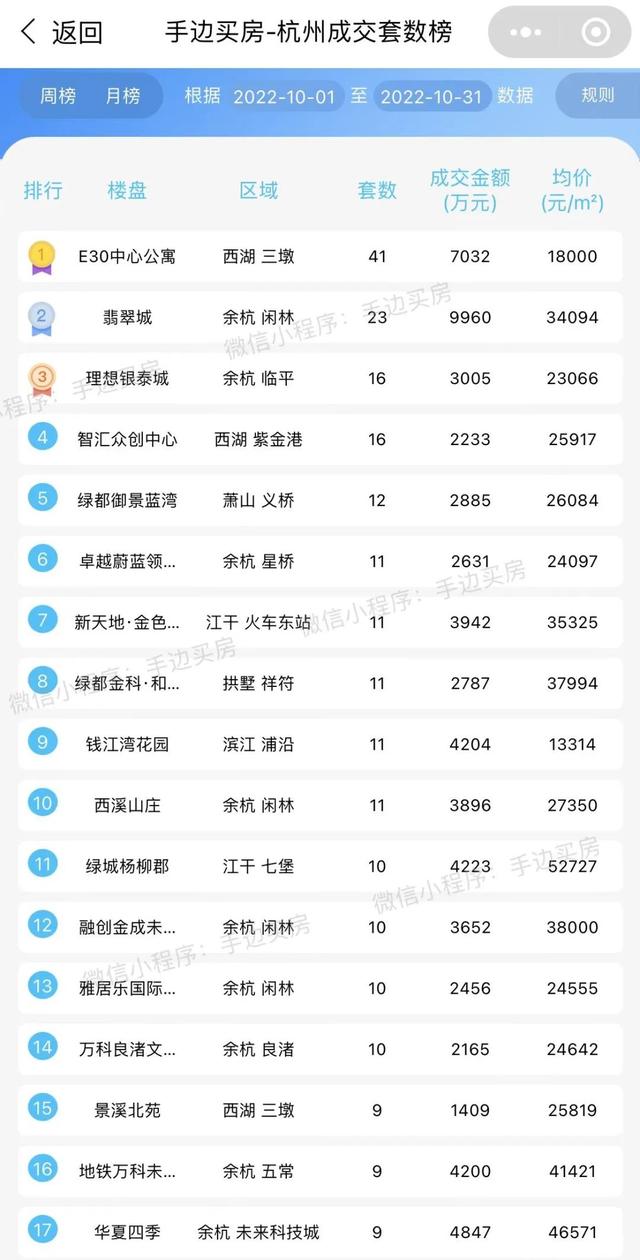Viewport: 640px width, 1260px height.
Task: Open the 华夏四季 listing
Action: pos(127,1232)
